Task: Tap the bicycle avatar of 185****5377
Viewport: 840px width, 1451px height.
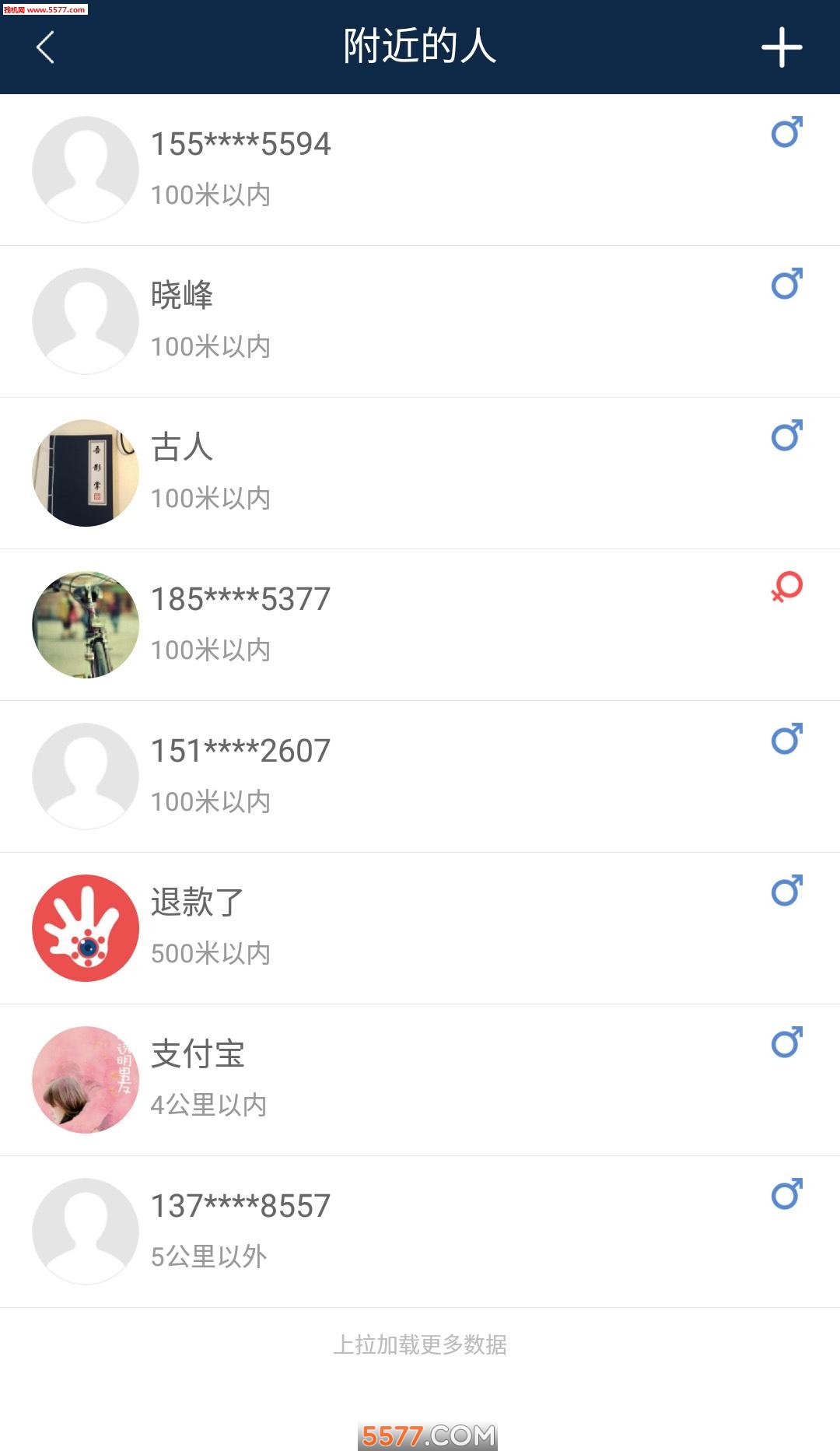Action: [x=86, y=624]
